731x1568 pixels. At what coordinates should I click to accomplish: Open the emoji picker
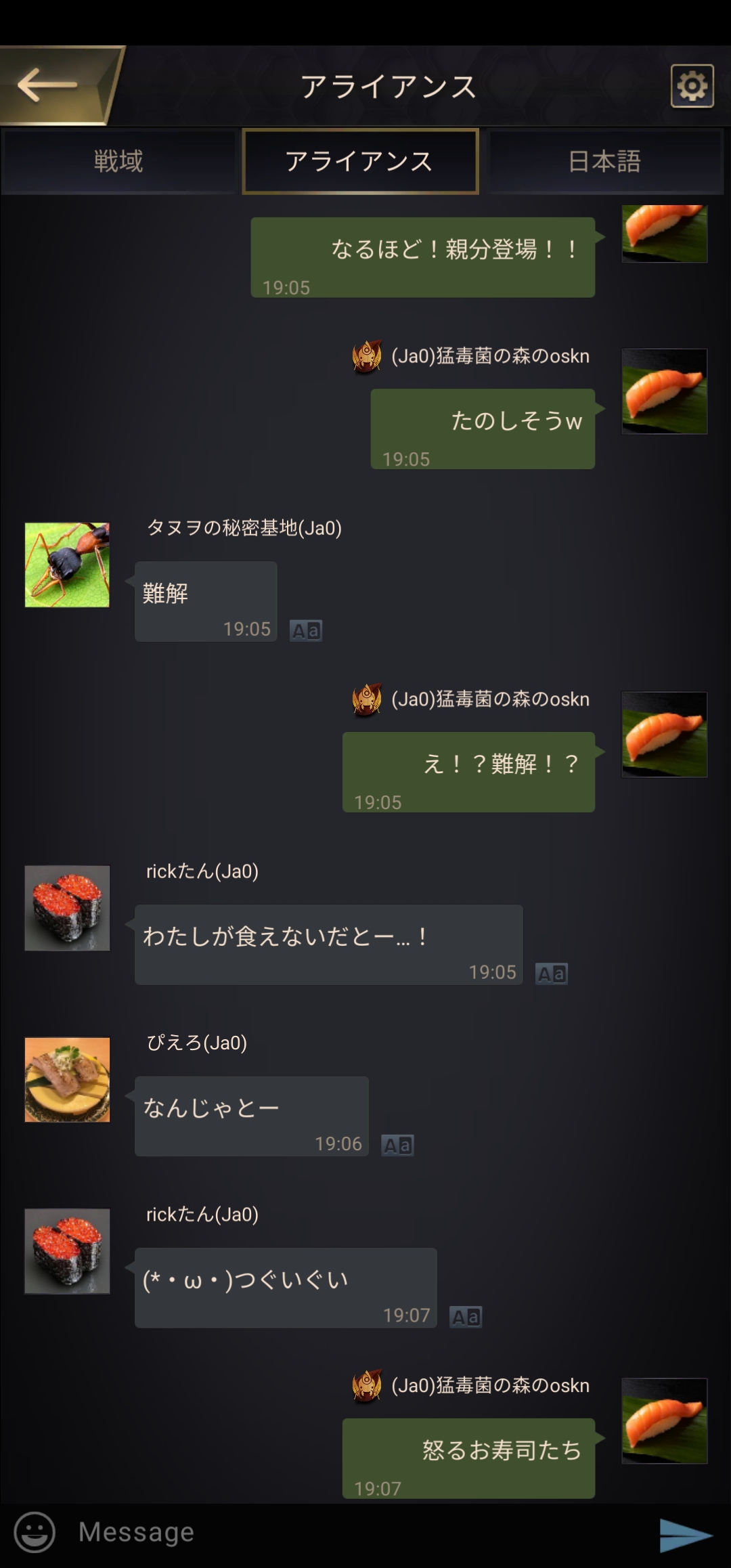[x=35, y=1532]
